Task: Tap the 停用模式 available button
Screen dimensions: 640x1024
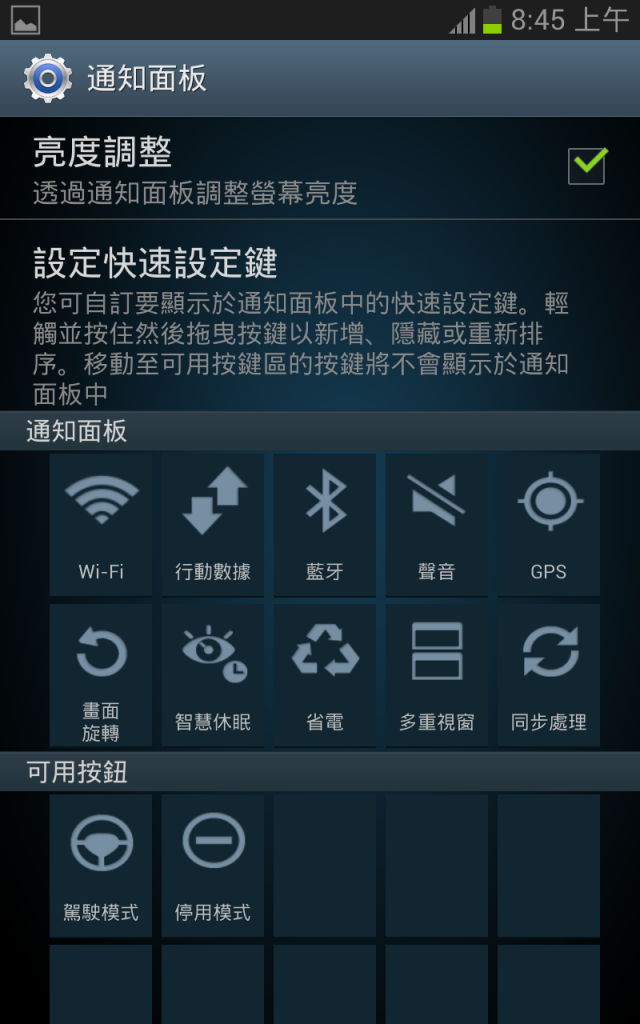Action: point(213,866)
